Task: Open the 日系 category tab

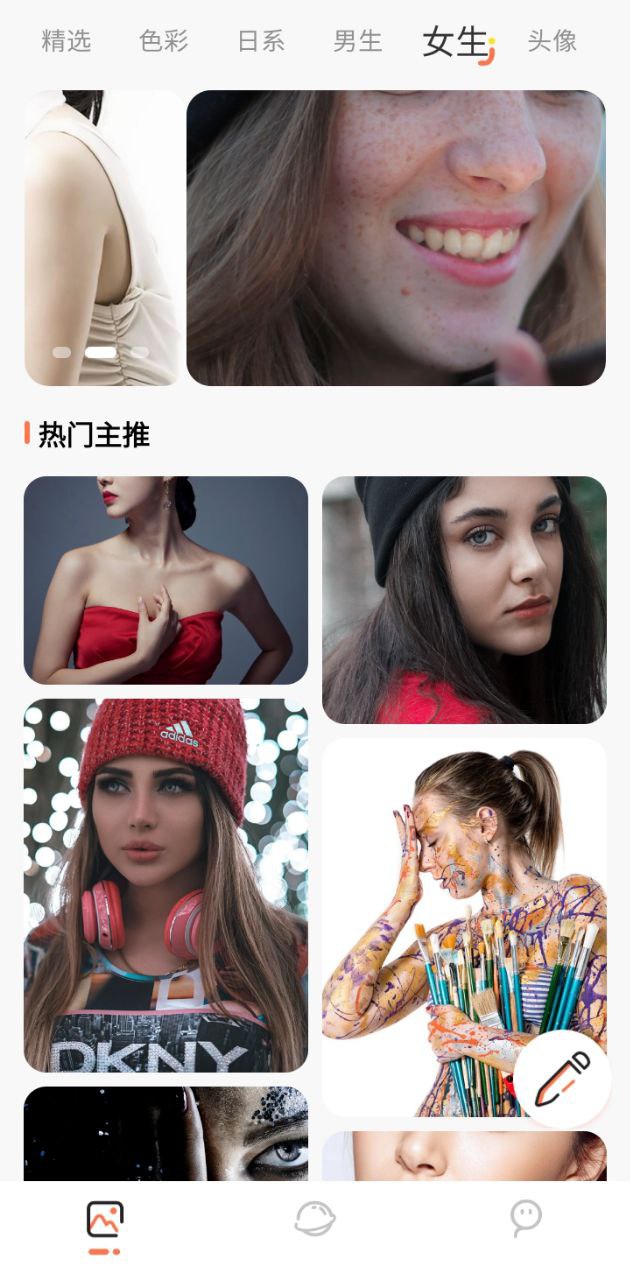Action: pyautogui.click(x=261, y=41)
